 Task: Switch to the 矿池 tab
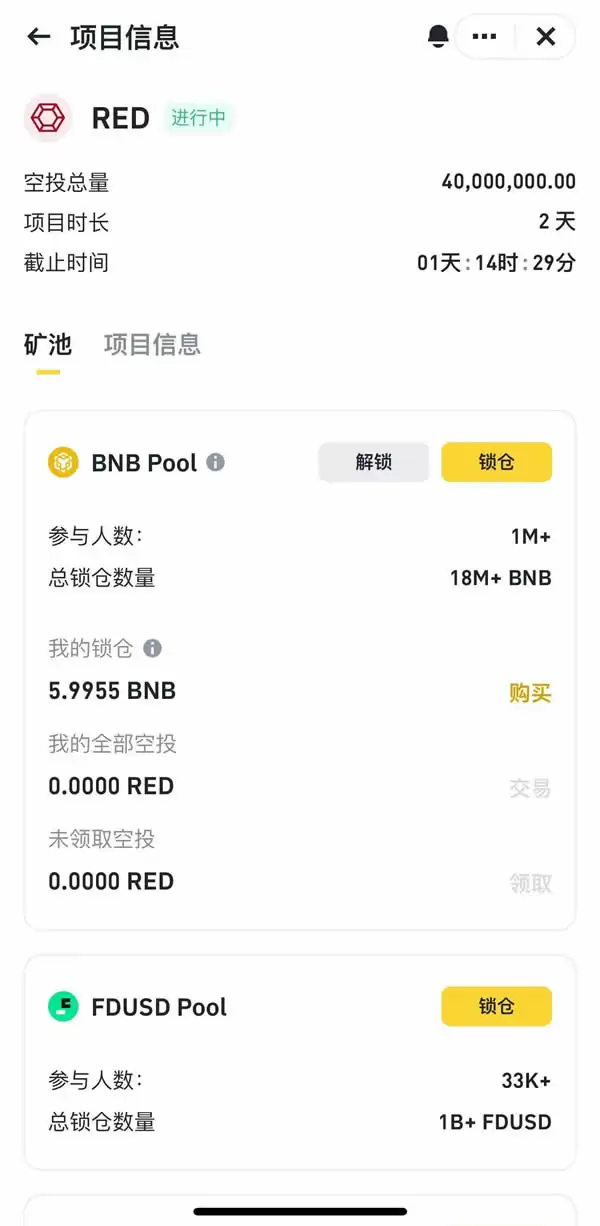[x=48, y=345]
